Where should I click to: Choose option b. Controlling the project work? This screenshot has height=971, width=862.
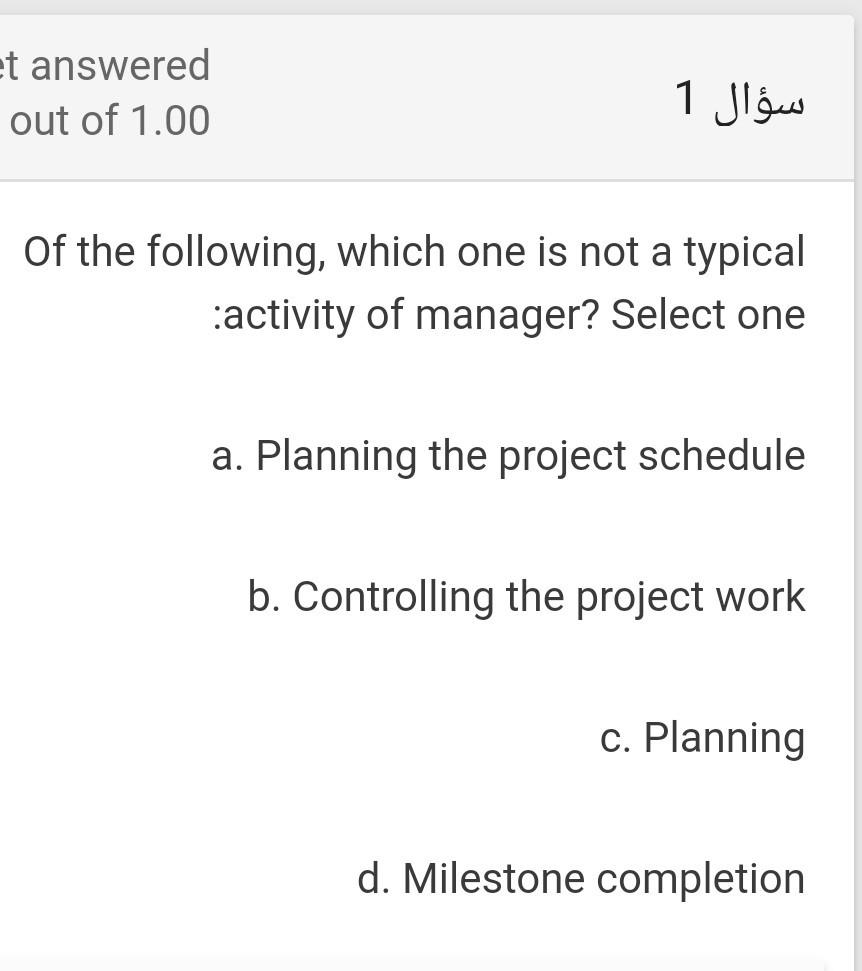click(x=526, y=597)
